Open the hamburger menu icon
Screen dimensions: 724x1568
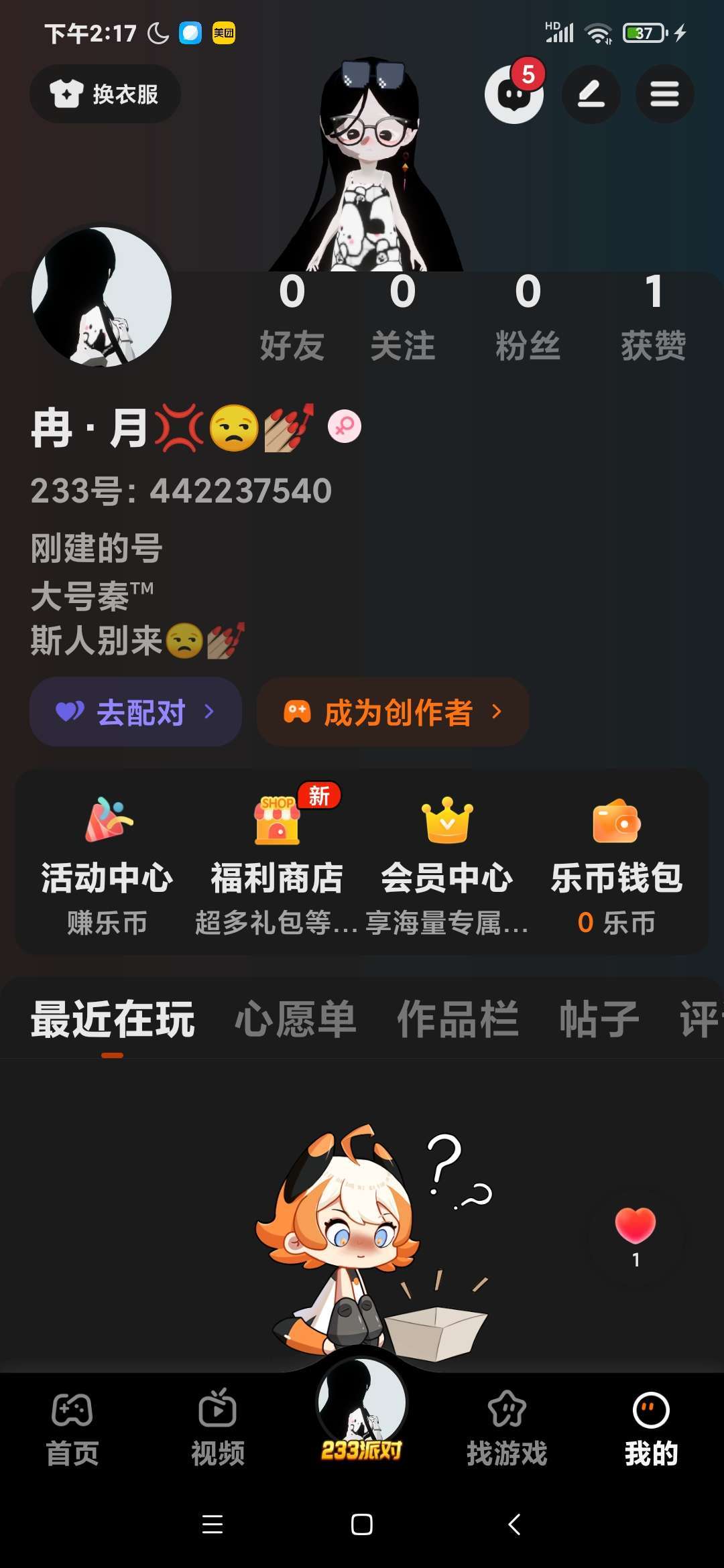pyautogui.click(x=664, y=94)
